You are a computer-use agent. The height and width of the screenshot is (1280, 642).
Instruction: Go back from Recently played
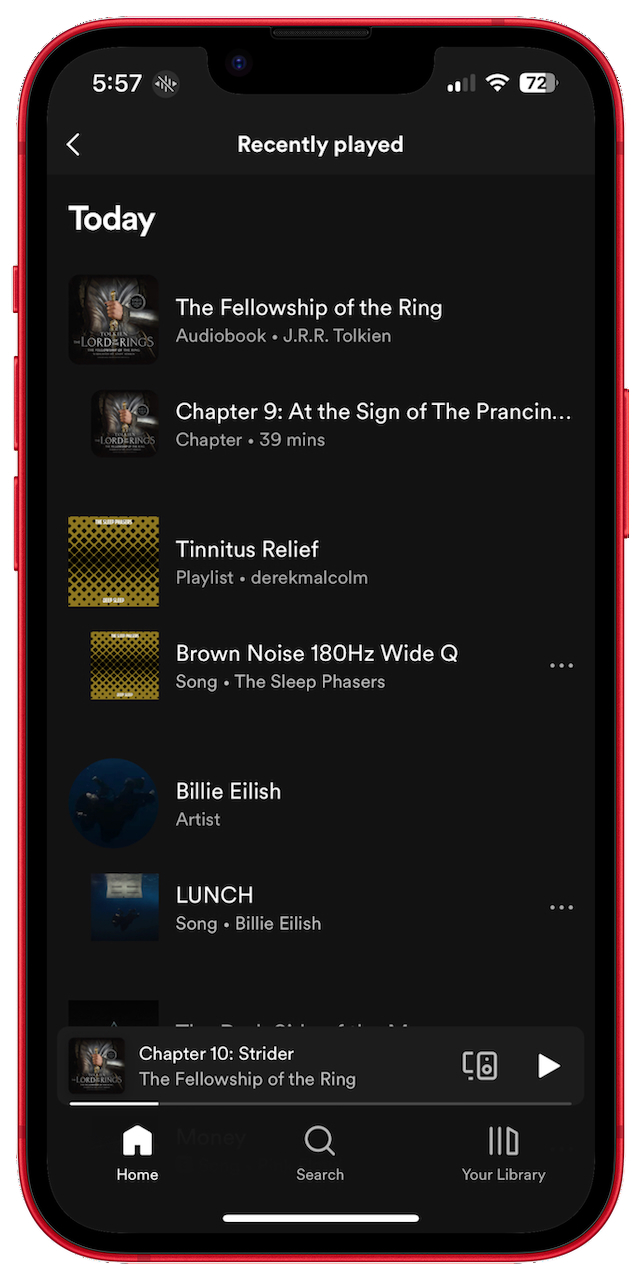[x=73, y=145]
